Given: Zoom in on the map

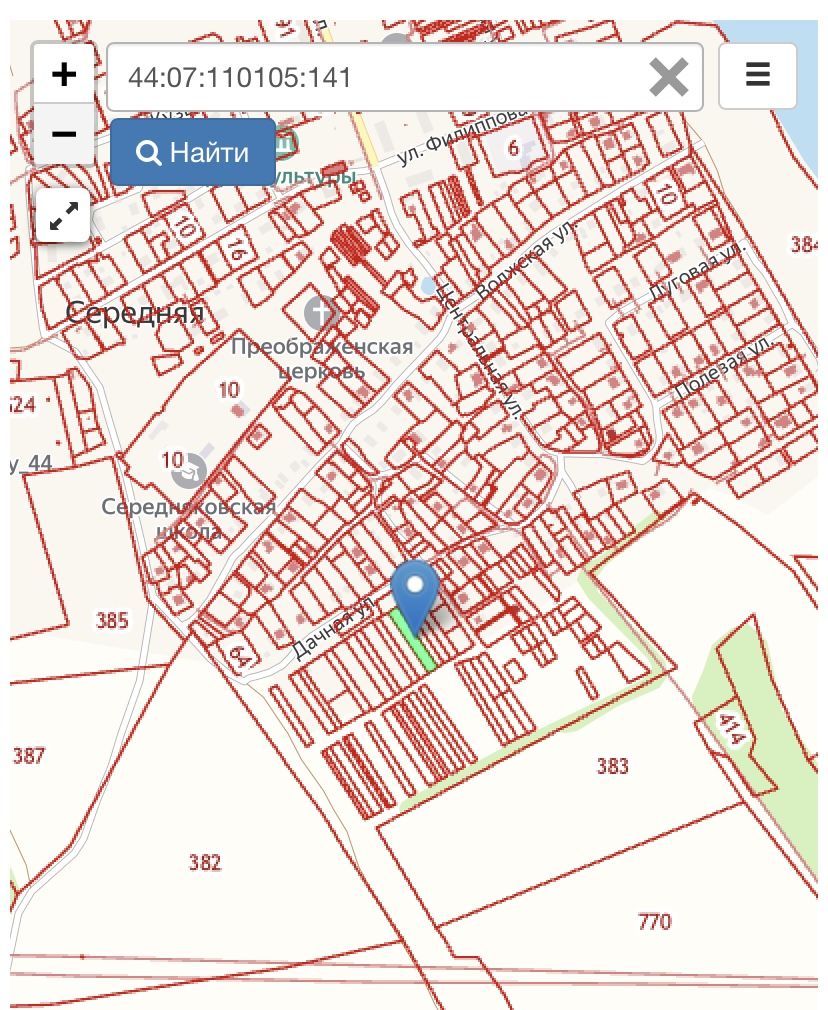Looking at the screenshot, I should tap(64, 74).
